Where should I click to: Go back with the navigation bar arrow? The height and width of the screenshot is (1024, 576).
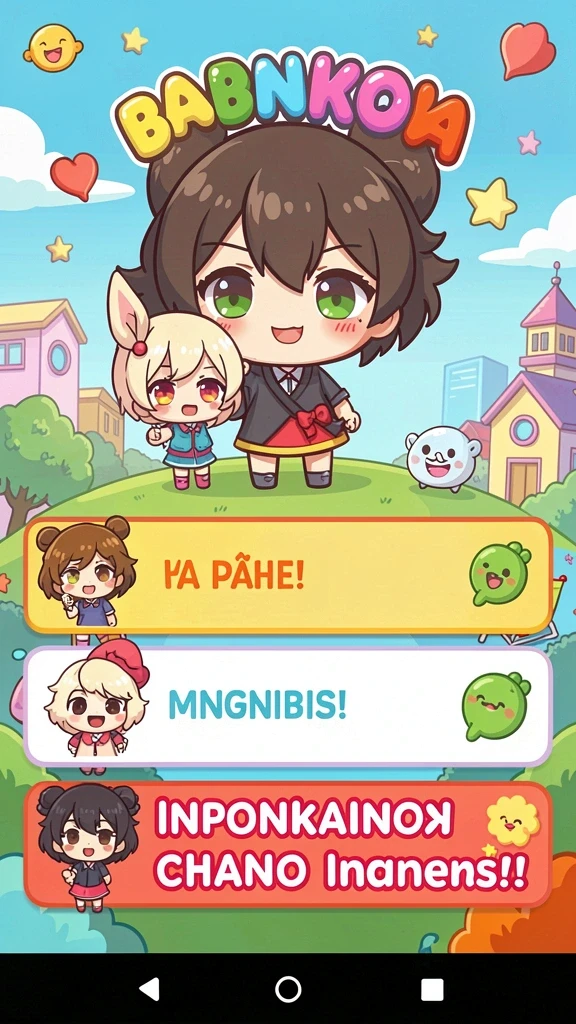click(x=149, y=989)
